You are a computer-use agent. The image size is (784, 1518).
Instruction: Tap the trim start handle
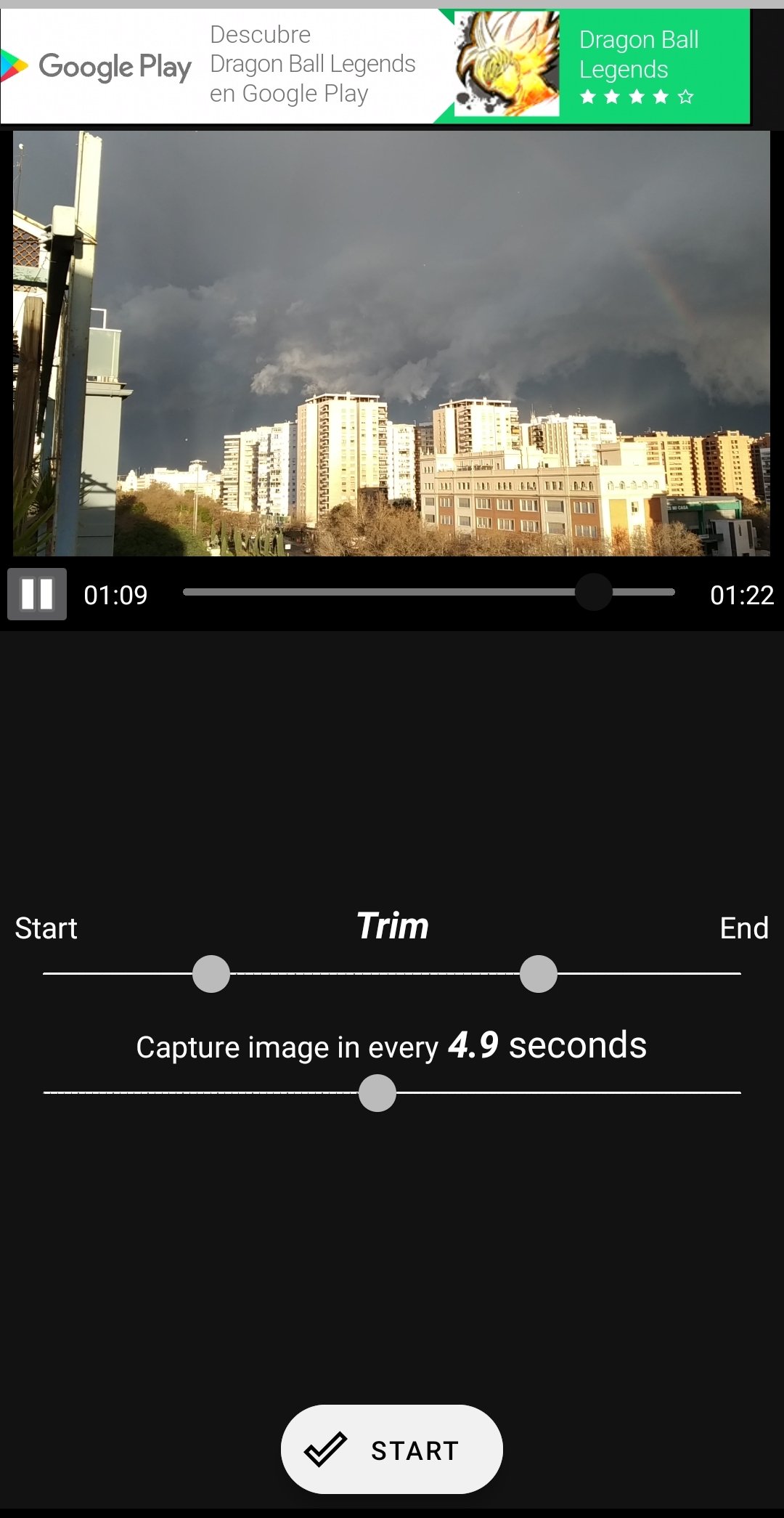(x=211, y=973)
